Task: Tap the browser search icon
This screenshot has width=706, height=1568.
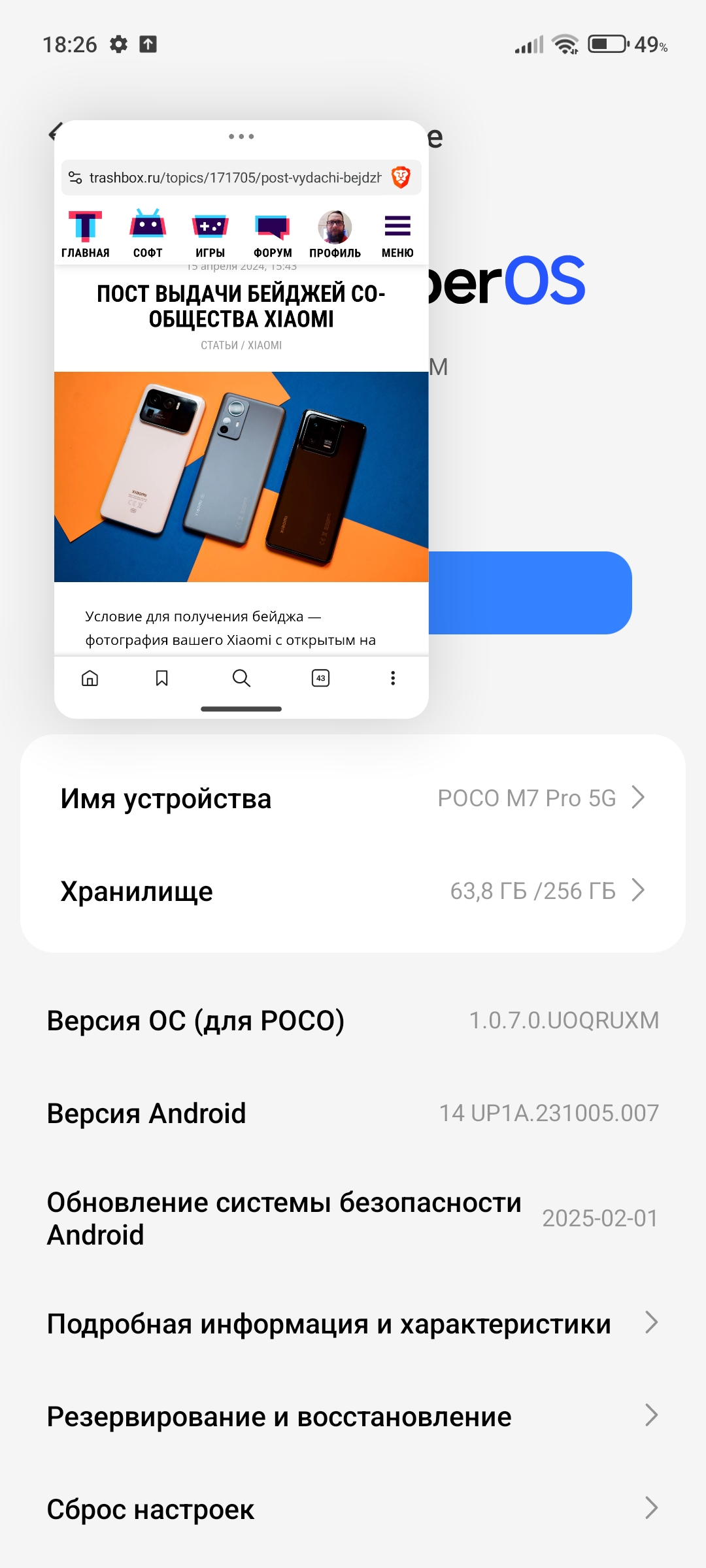Action: click(241, 678)
